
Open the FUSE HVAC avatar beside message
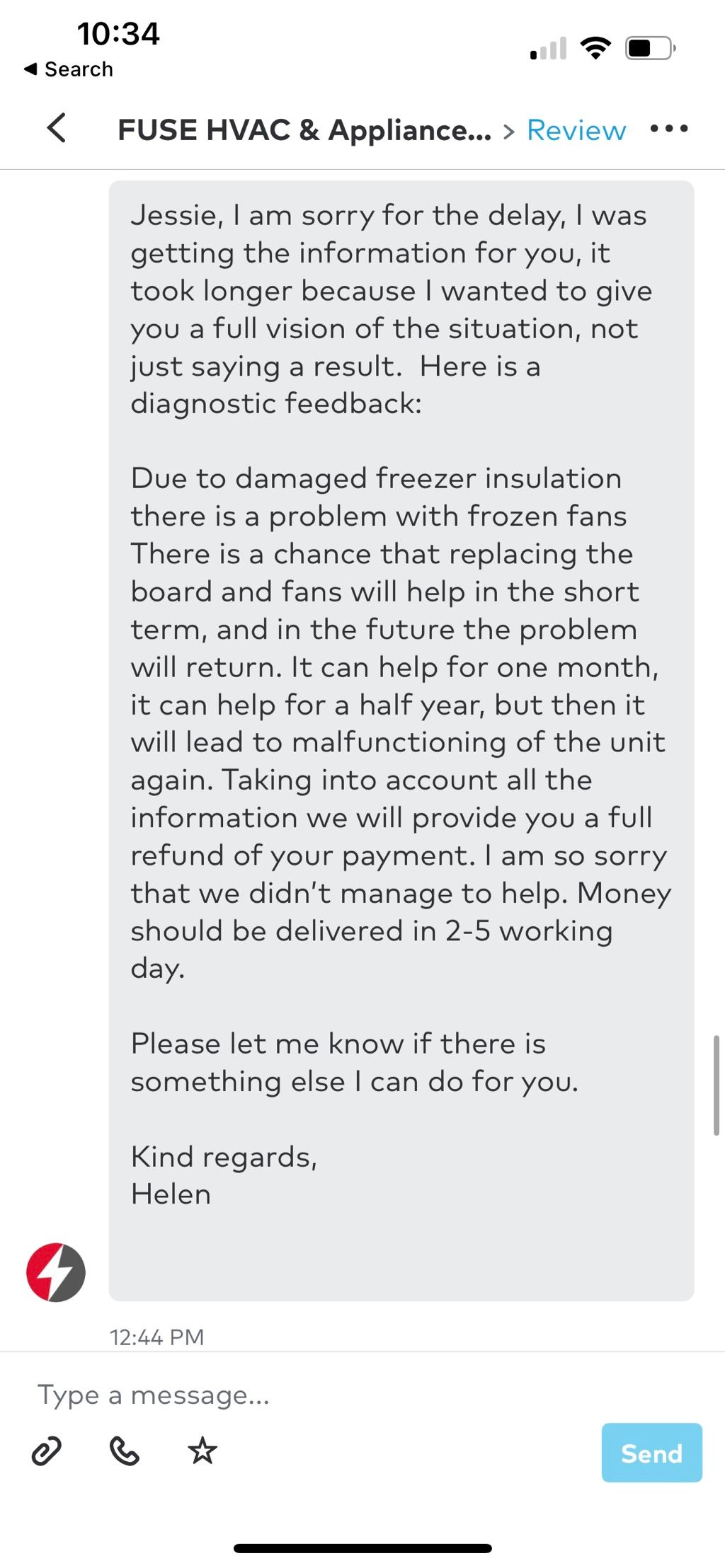[56, 1272]
